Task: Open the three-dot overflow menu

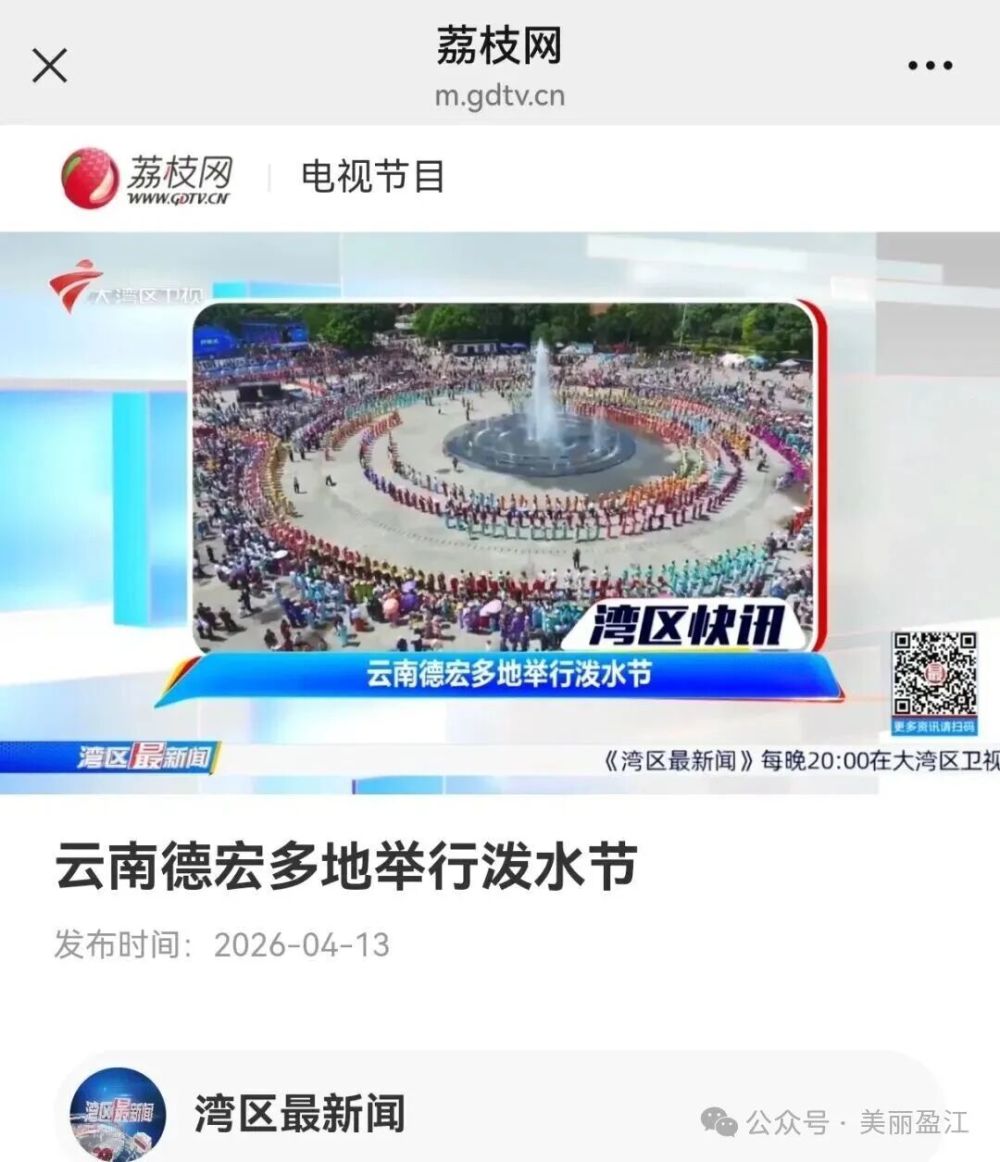Action: [929, 66]
